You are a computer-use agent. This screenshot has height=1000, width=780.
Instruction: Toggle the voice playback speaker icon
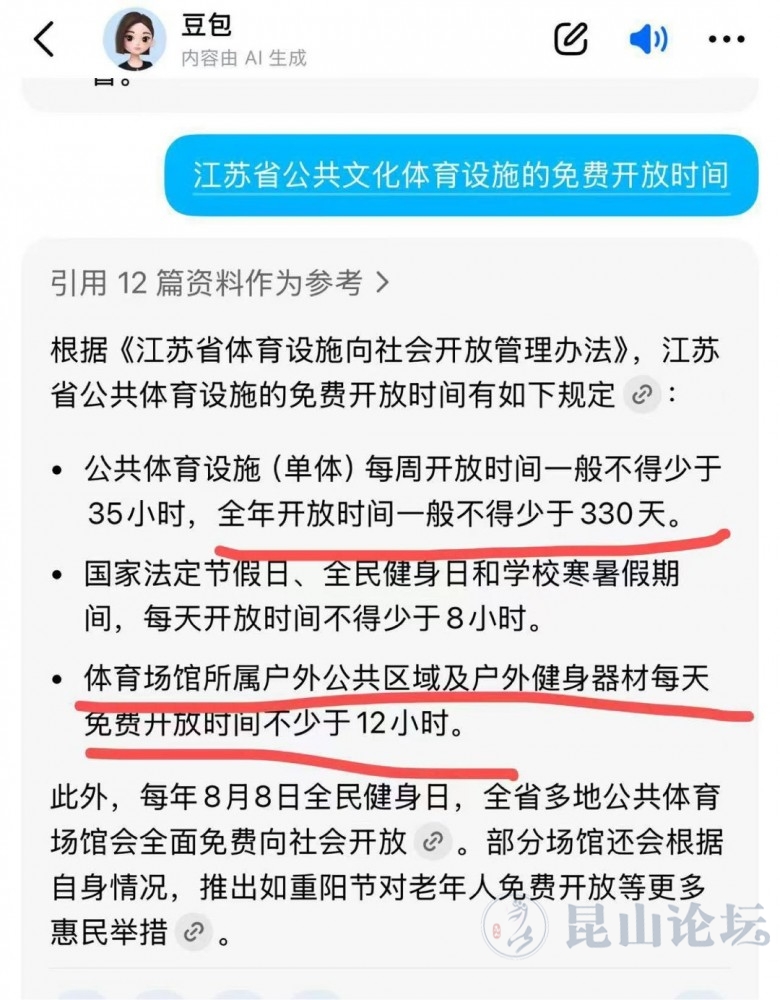[x=648, y=40]
